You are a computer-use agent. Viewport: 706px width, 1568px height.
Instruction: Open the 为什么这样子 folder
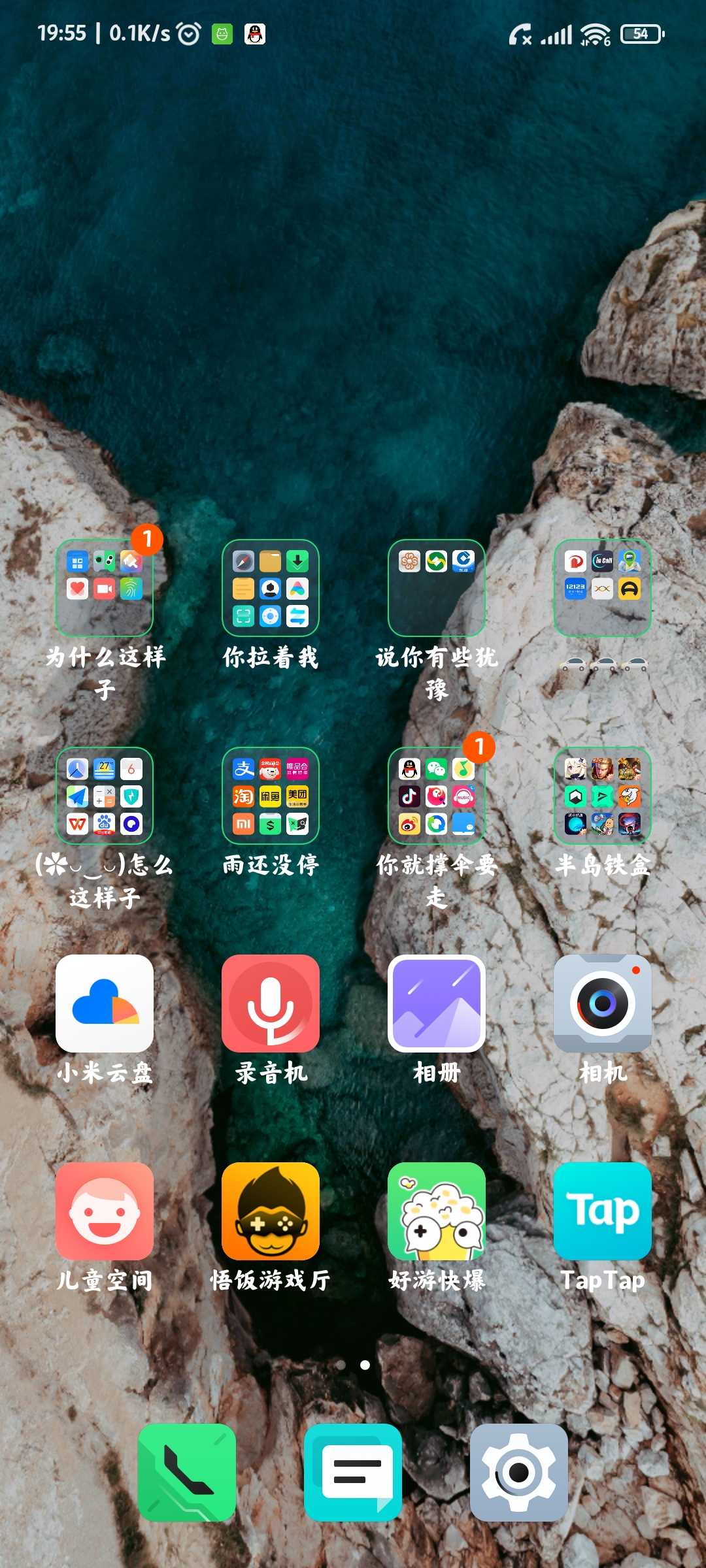[105, 588]
